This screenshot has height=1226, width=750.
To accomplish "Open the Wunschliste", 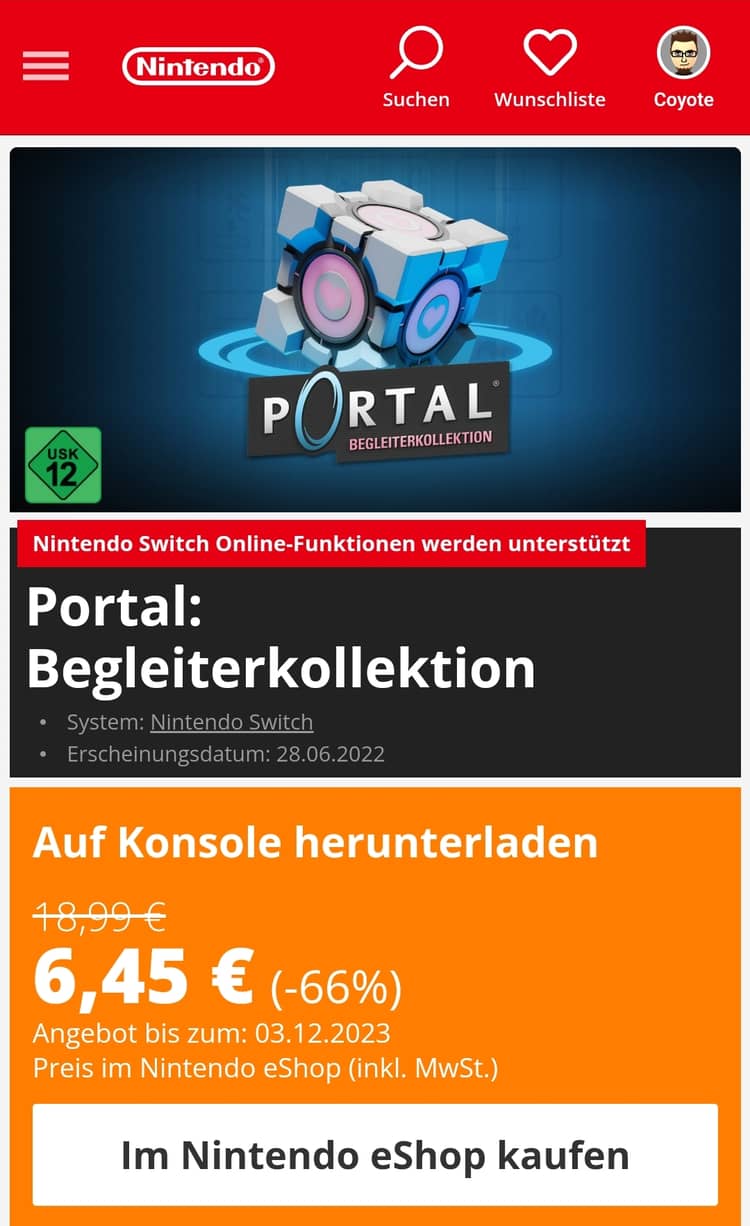I will click(x=550, y=67).
